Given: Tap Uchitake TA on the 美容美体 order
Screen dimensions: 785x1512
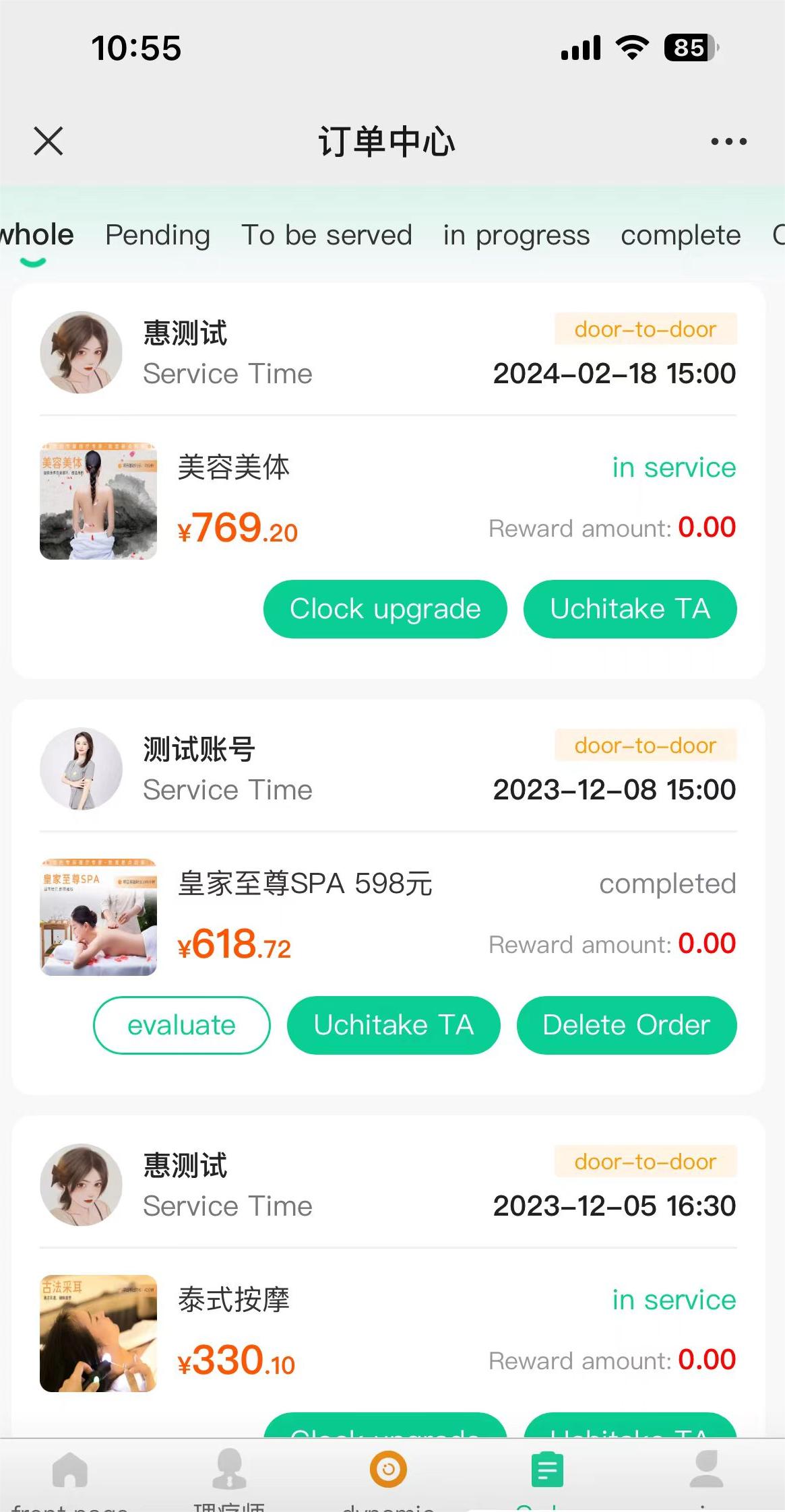Looking at the screenshot, I should coord(630,609).
